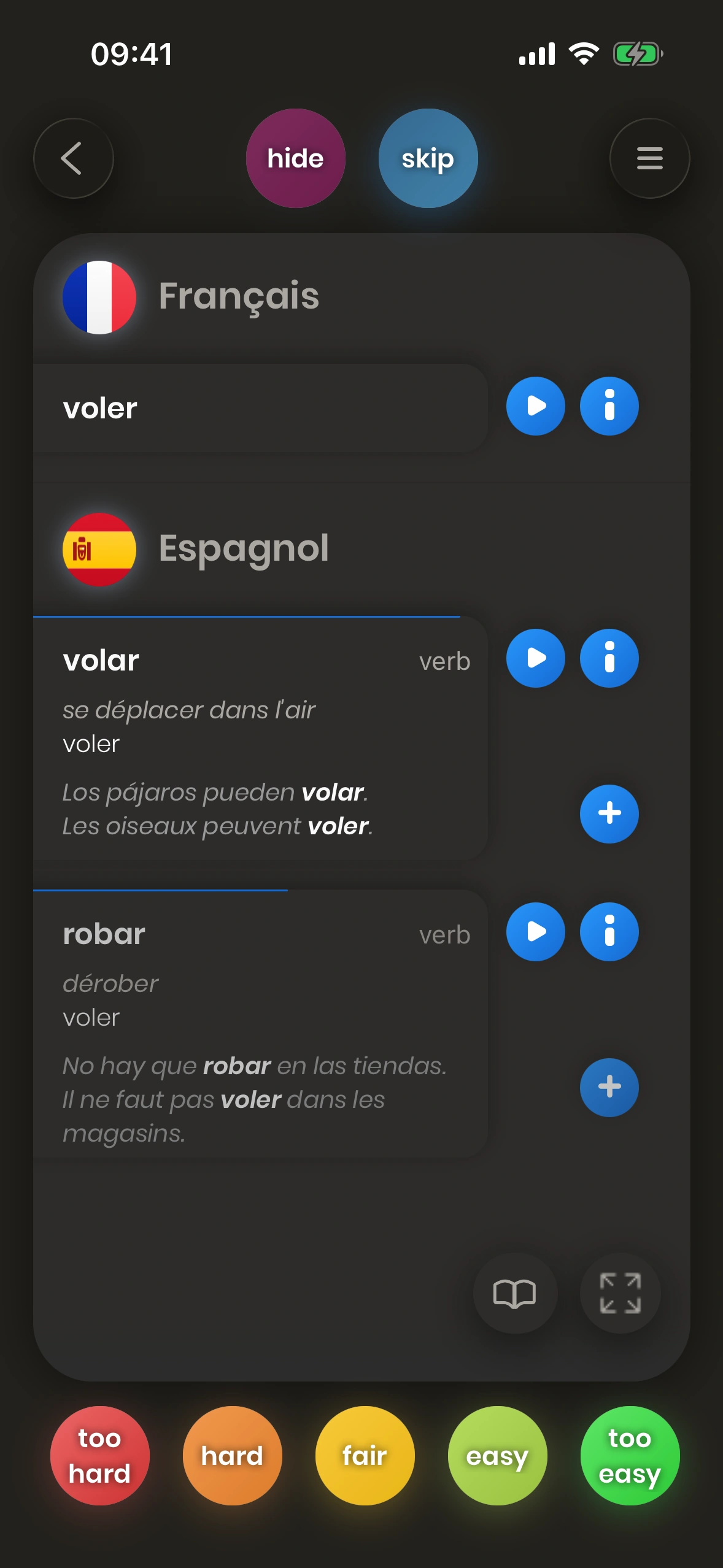
Task: Expand card to fullscreen
Action: tap(620, 1293)
